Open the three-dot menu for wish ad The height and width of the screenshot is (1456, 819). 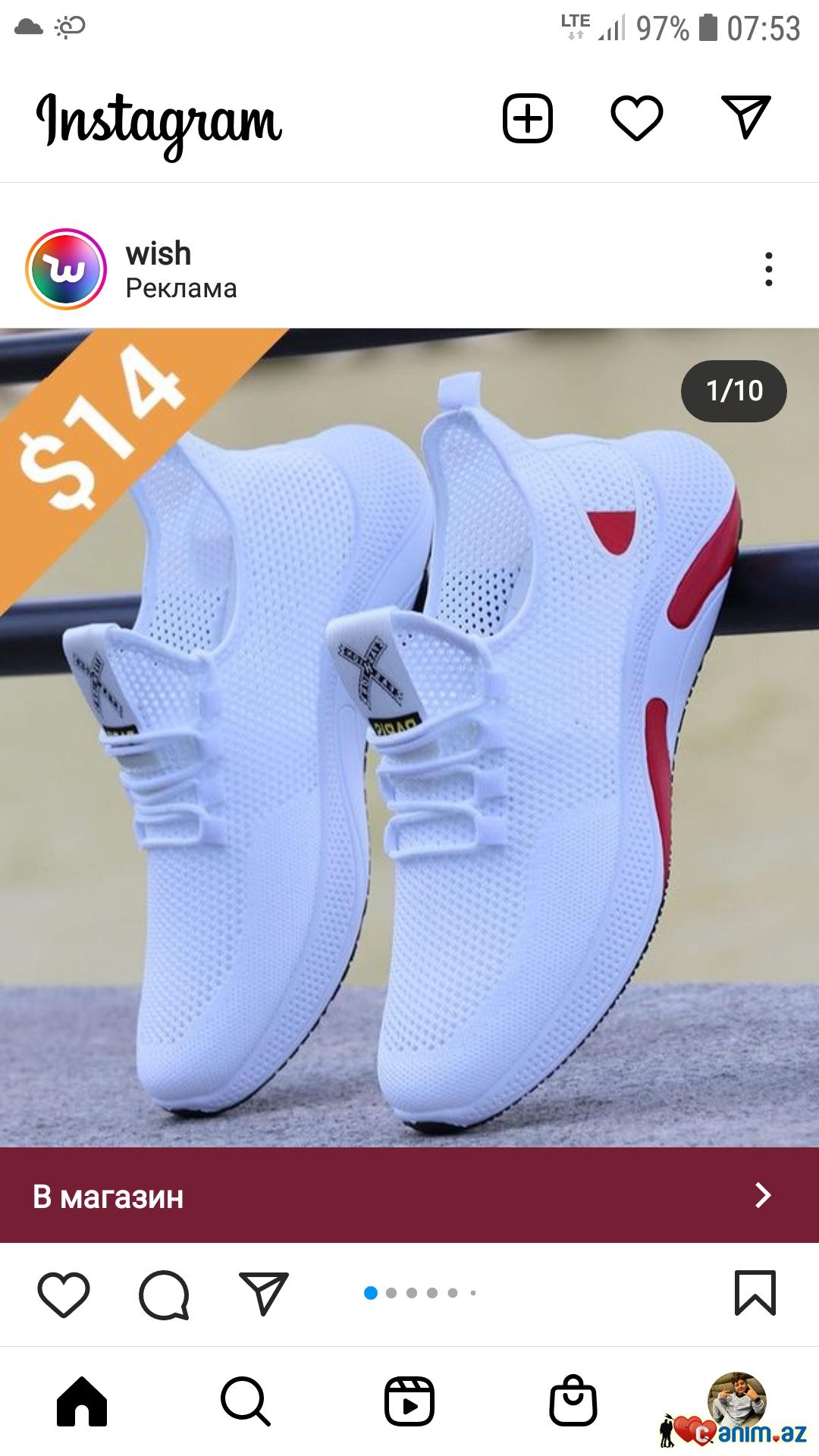[x=768, y=269]
